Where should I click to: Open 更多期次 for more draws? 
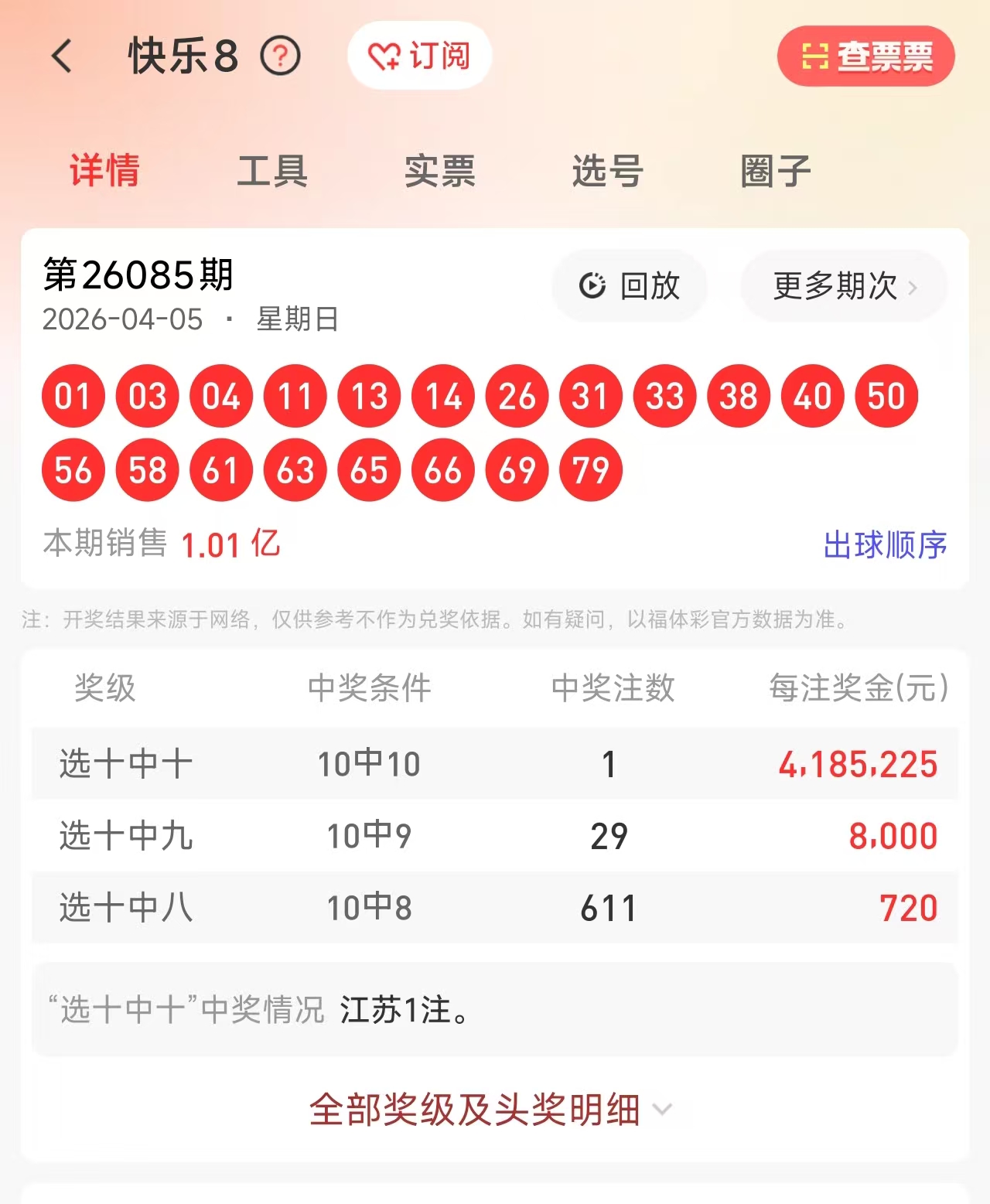pyautogui.click(x=844, y=286)
